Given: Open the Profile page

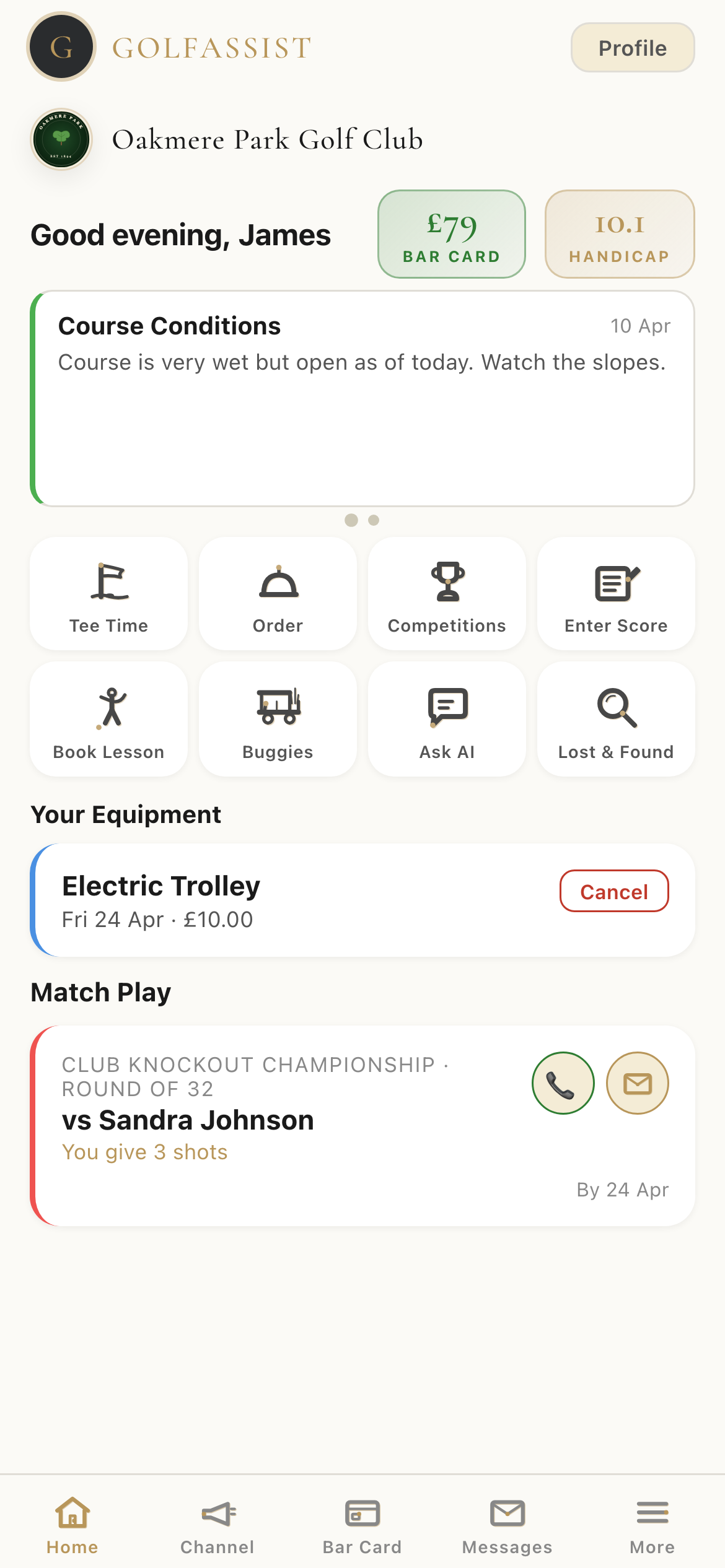Looking at the screenshot, I should point(632,48).
